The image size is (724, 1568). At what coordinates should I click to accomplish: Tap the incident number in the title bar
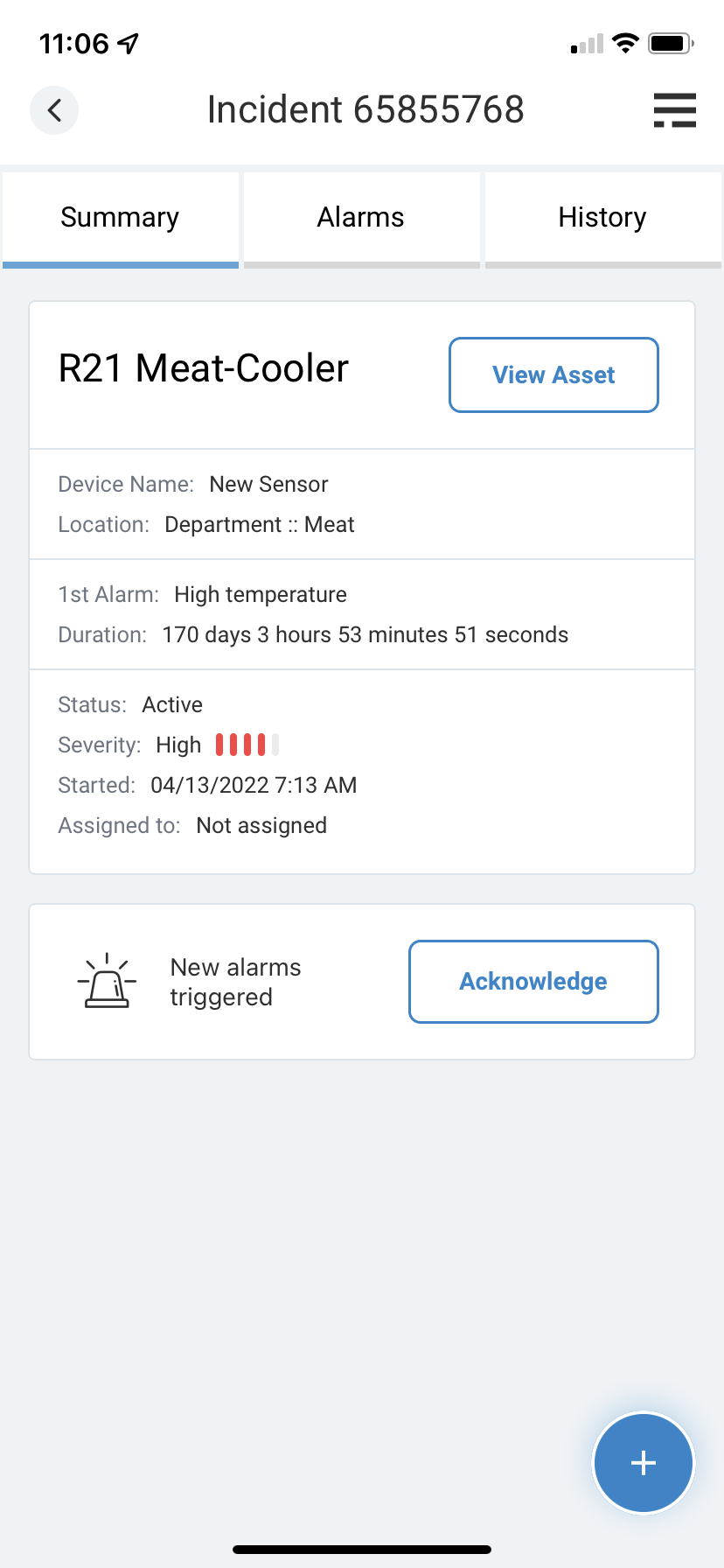365,108
